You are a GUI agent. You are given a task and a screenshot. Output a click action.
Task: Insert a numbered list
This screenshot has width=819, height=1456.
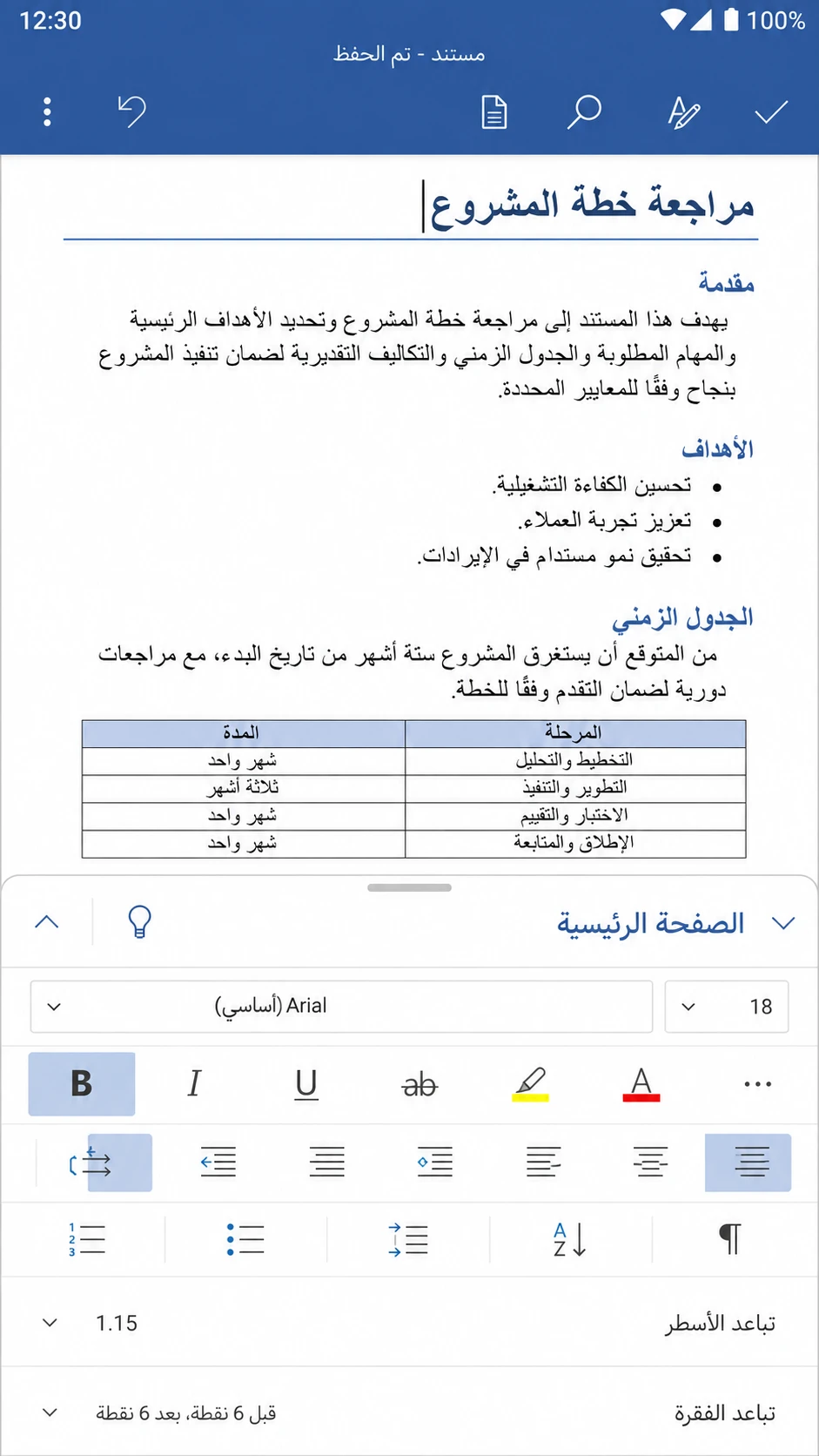click(x=87, y=1239)
